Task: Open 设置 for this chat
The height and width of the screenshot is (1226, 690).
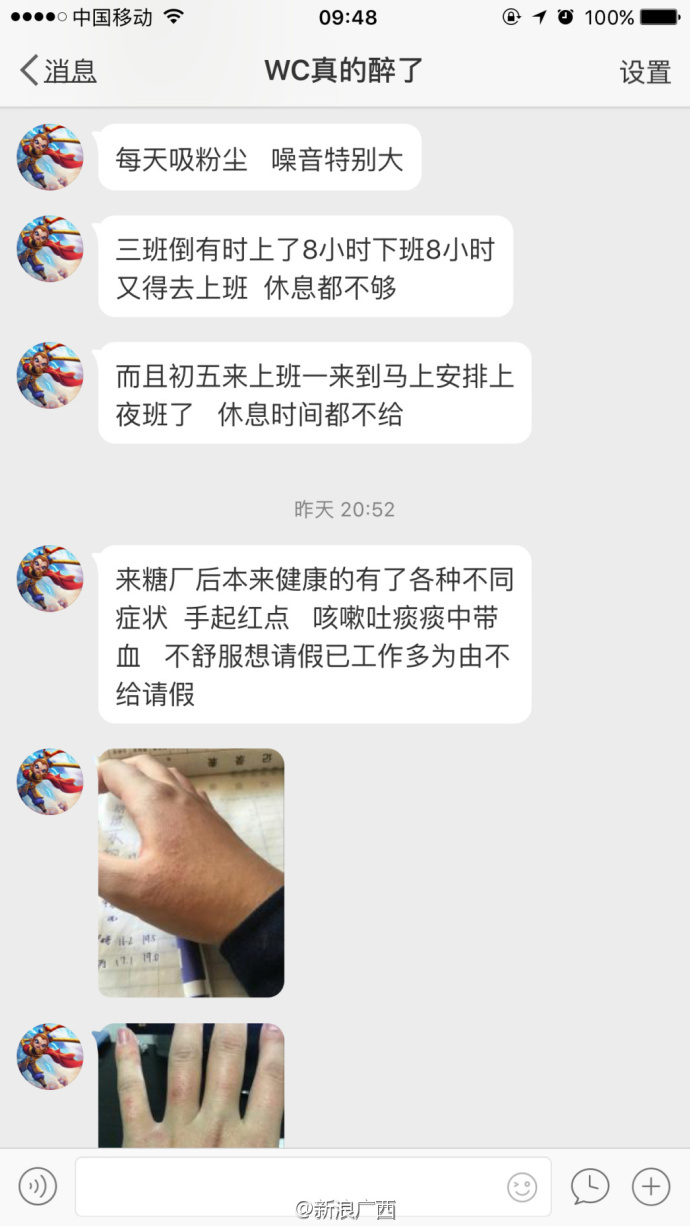Action: [x=644, y=72]
